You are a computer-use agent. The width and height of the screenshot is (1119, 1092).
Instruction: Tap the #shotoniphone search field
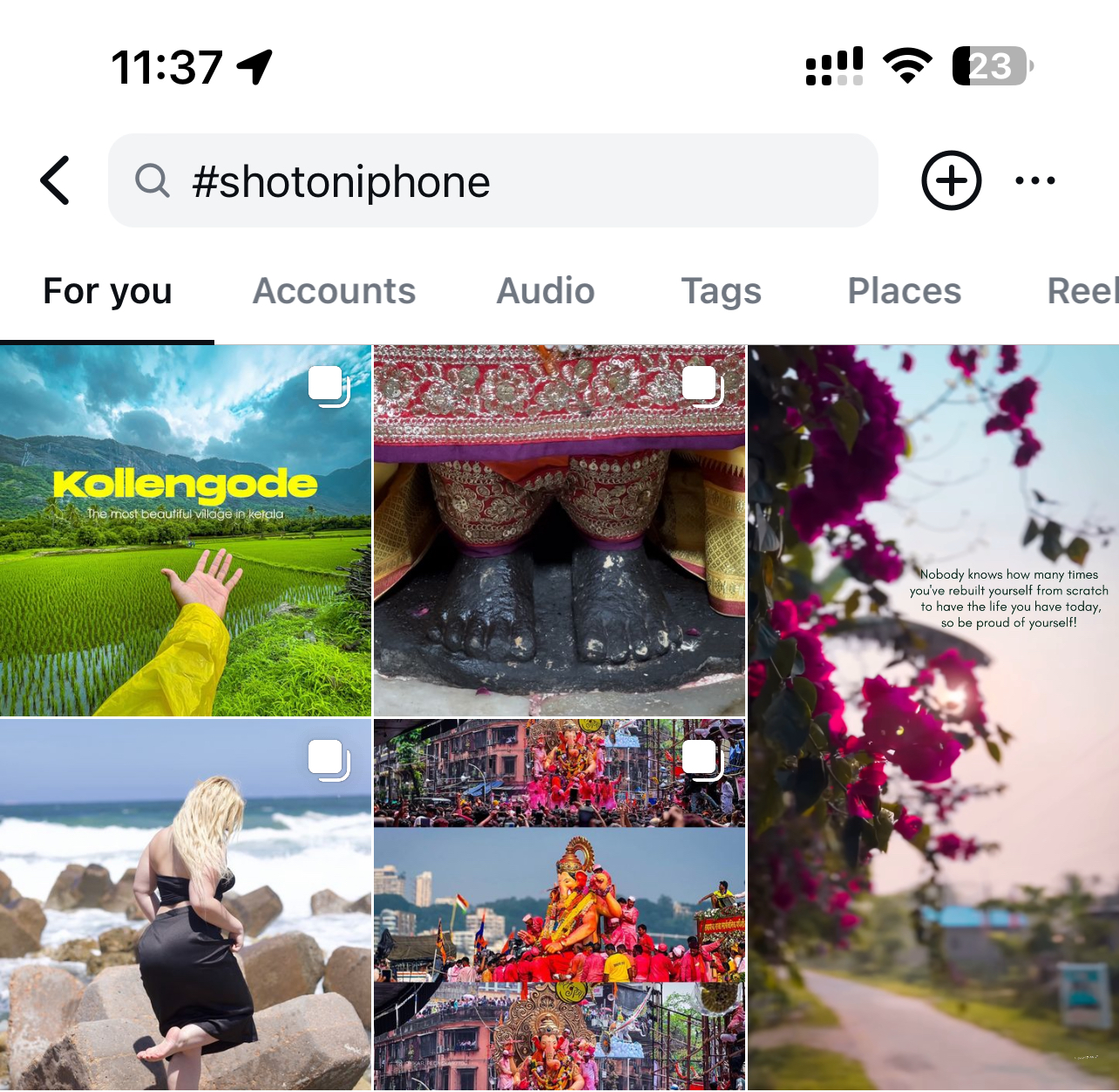coord(492,181)
